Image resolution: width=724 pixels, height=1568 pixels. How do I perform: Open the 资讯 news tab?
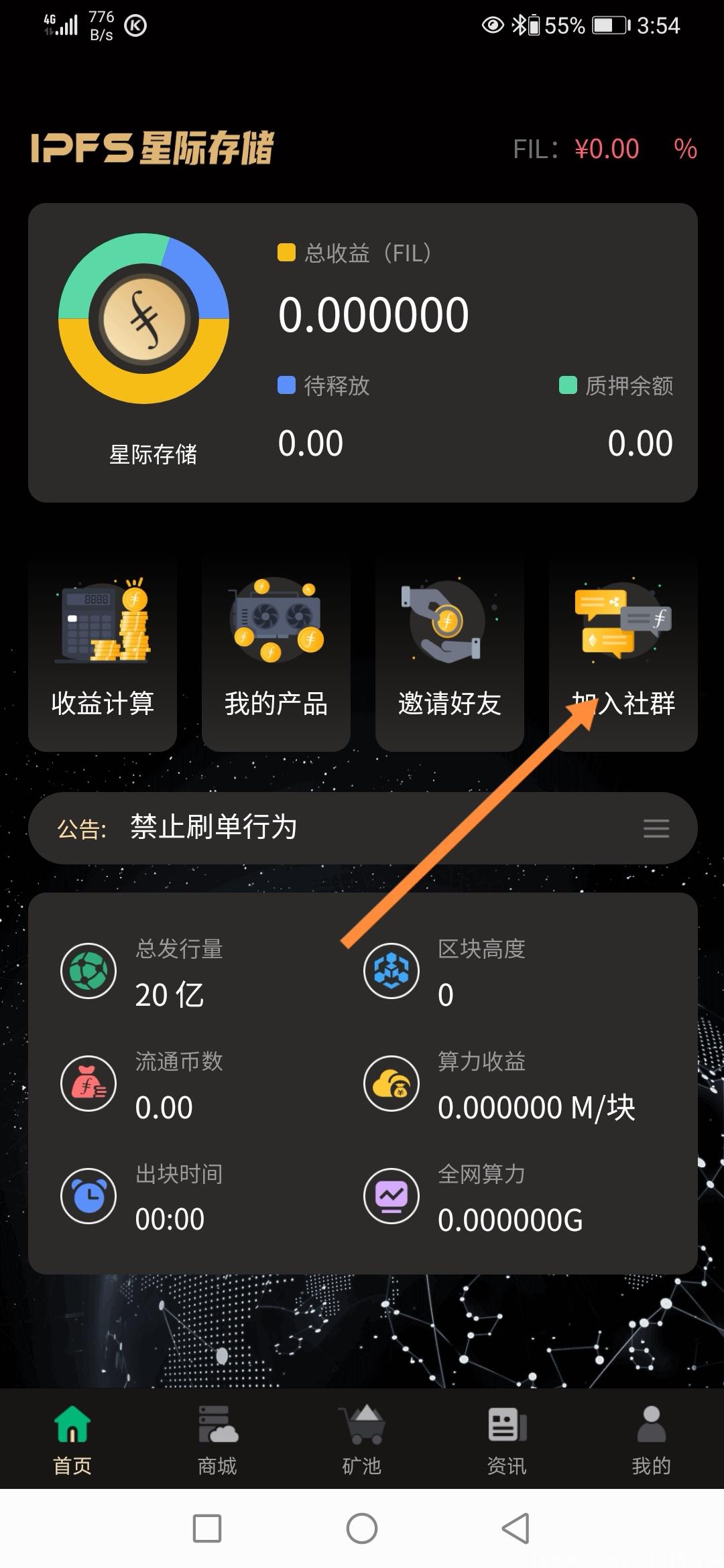507,1439
